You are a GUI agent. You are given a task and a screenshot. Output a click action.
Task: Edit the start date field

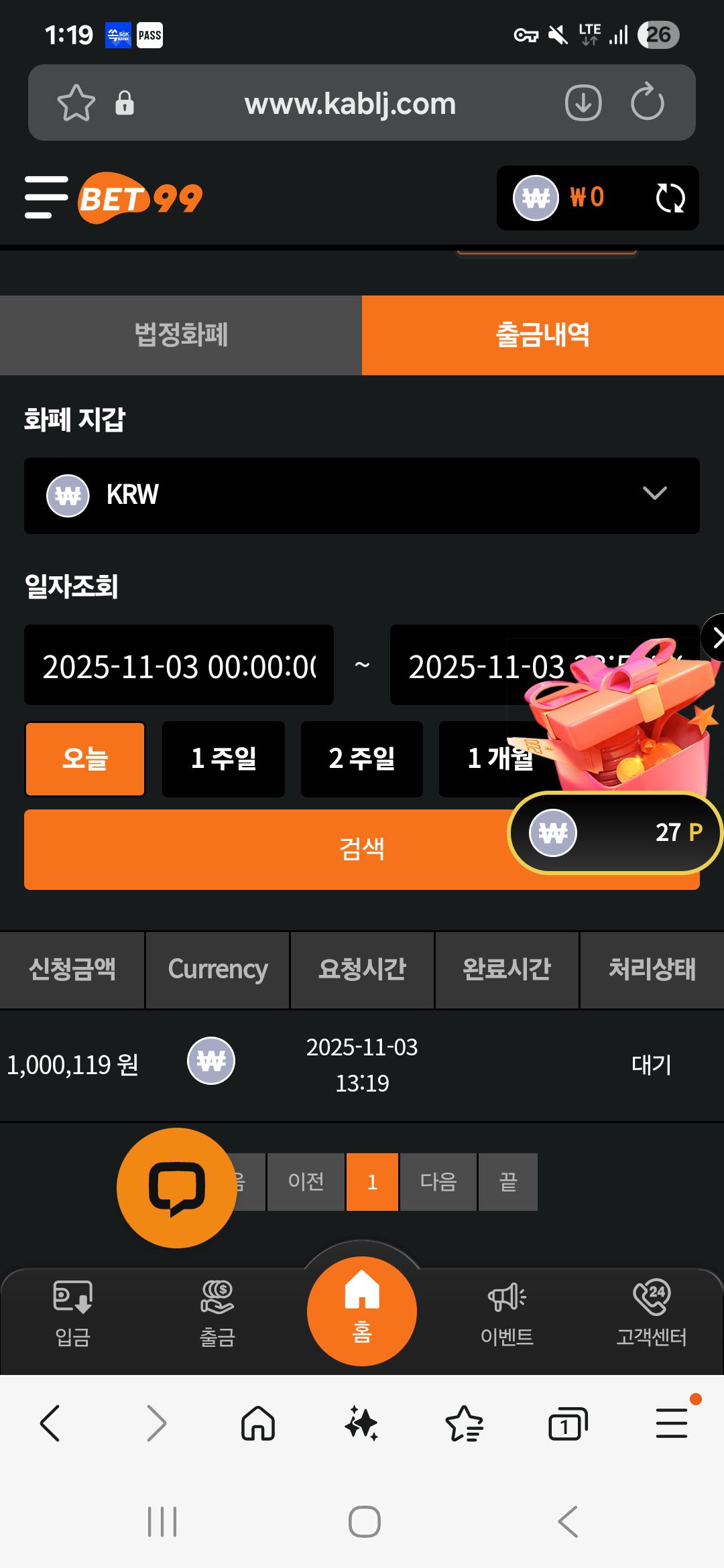(x=179, y=665)
